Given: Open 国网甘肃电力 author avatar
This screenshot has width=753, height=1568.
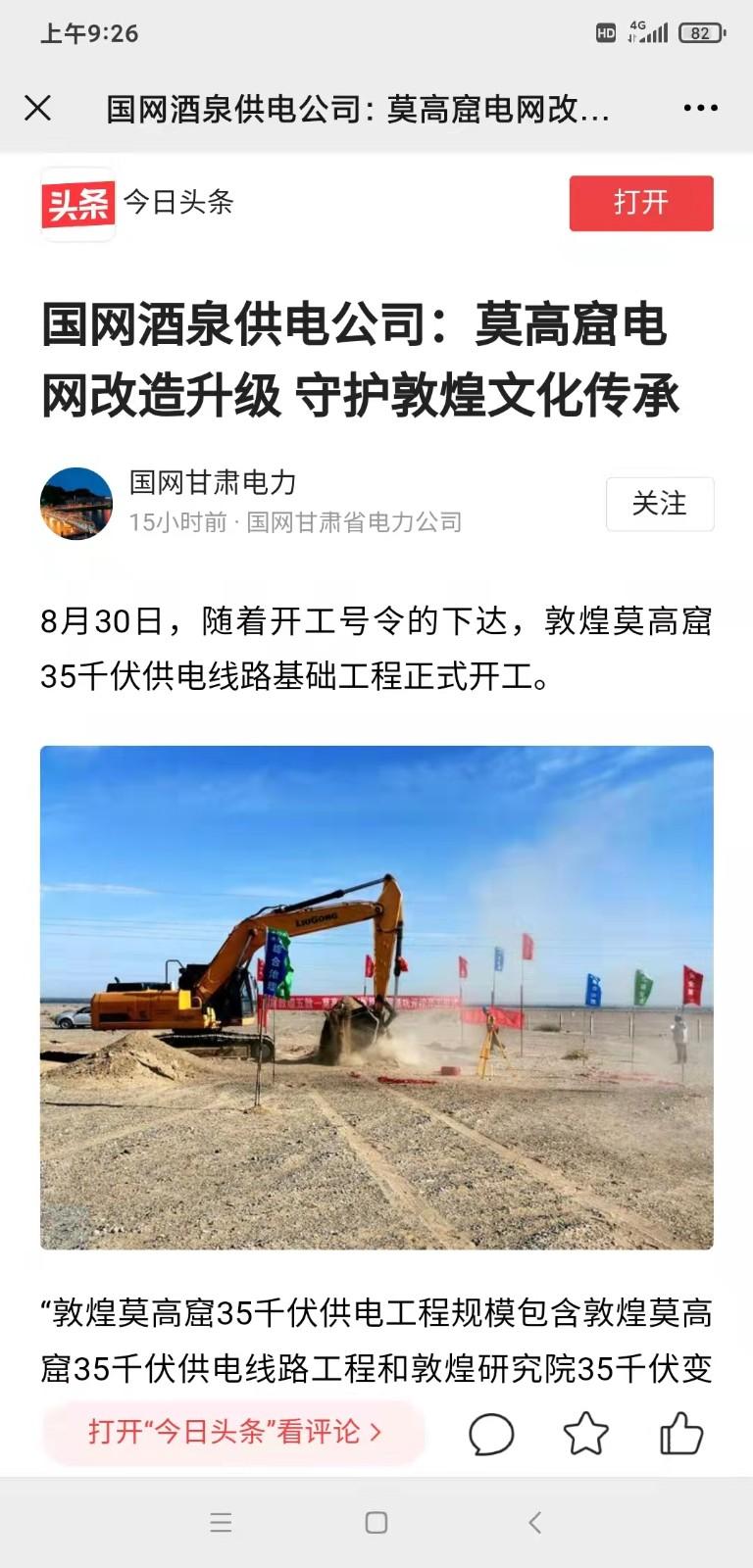Looking at the screenshot, I should [75, 503].
